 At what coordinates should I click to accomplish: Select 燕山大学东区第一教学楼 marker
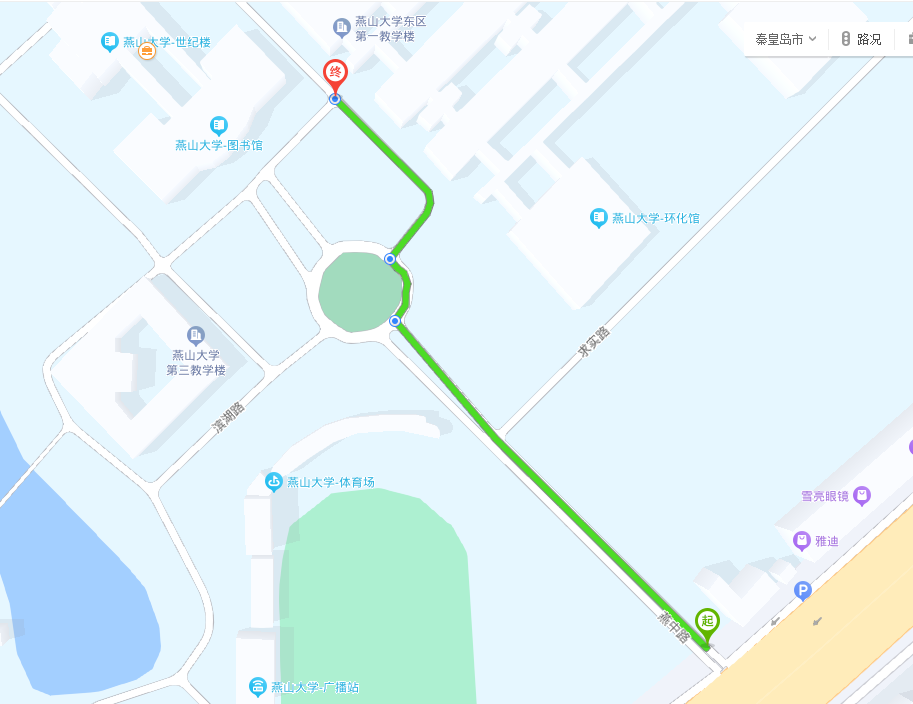pyautogui.click(x=342, y=26)
